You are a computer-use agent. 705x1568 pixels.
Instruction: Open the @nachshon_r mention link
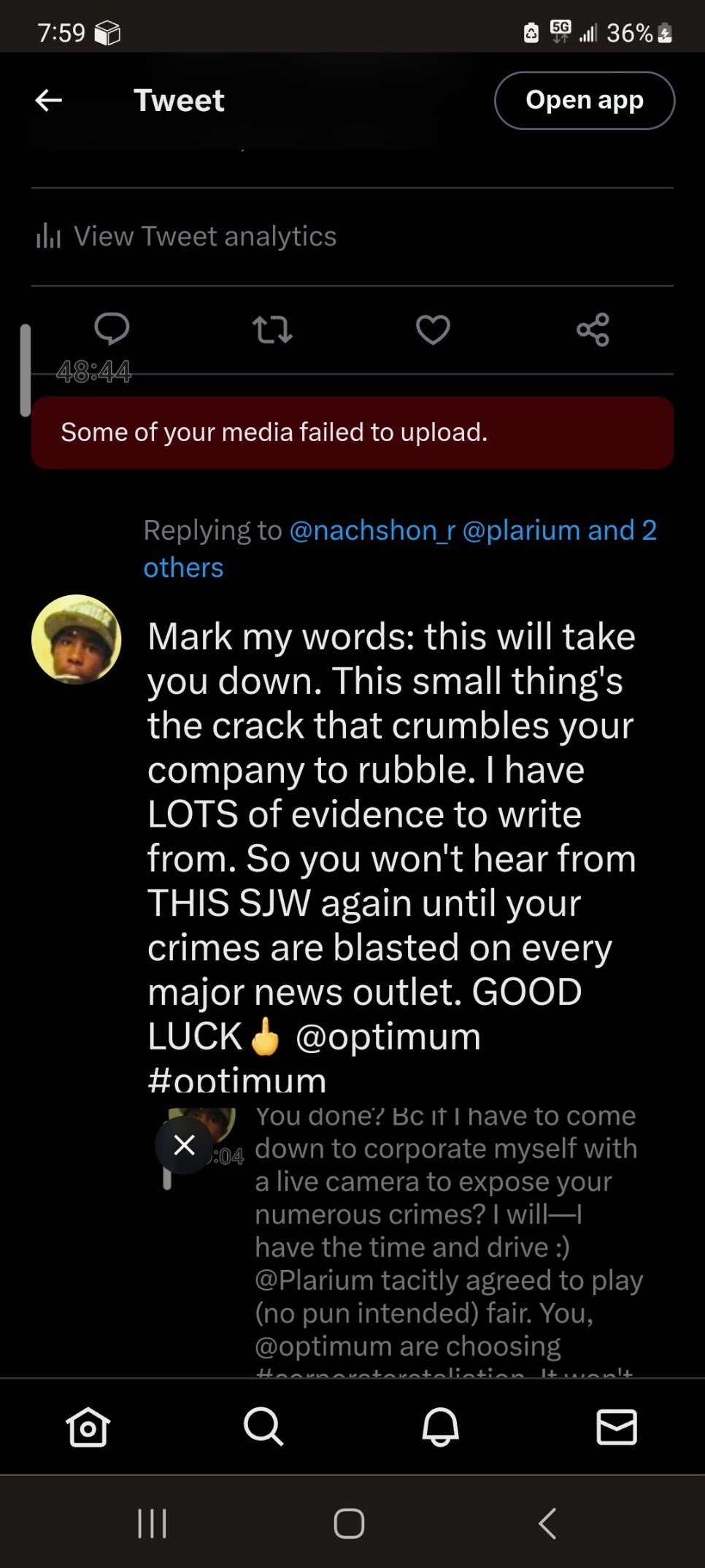tap(372, 530)
